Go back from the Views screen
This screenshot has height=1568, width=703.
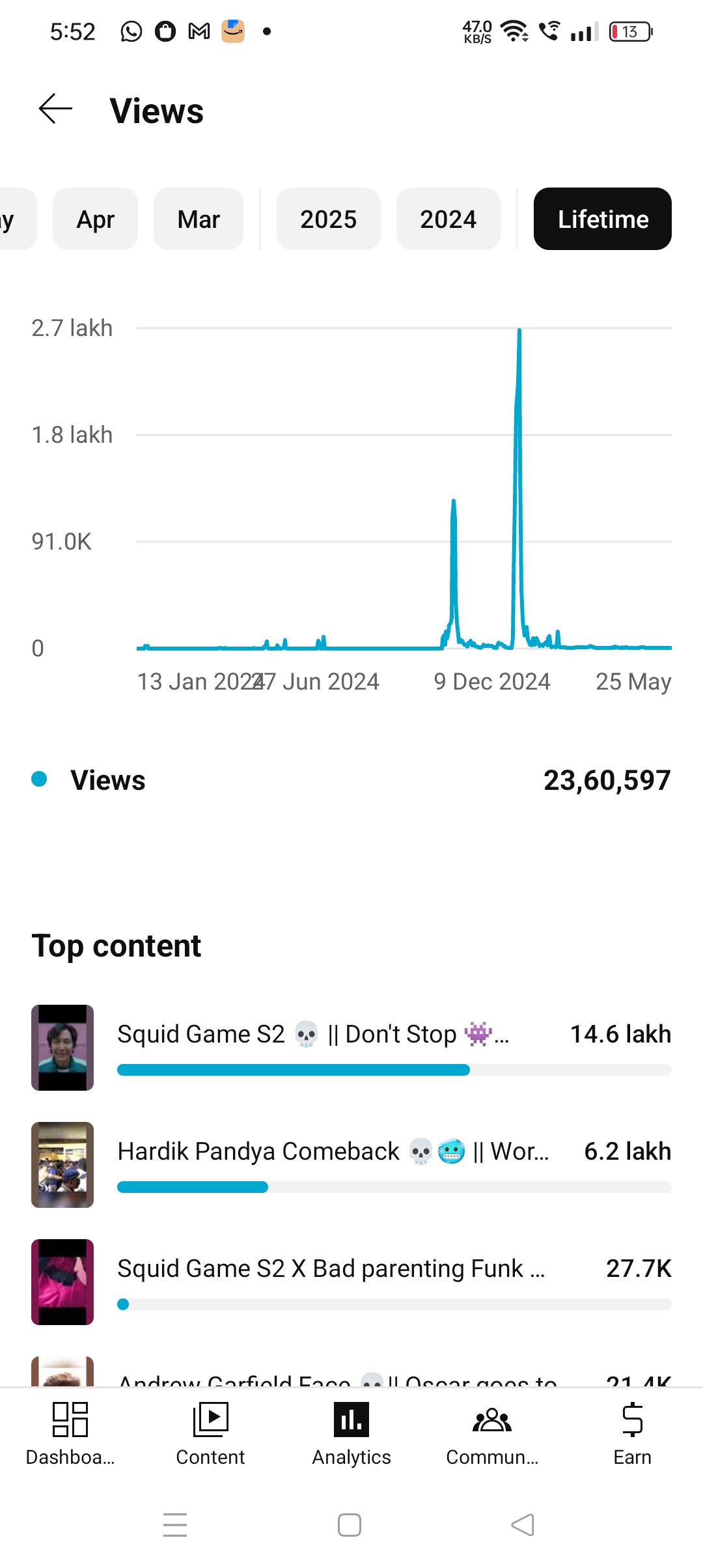click(55, 109)
